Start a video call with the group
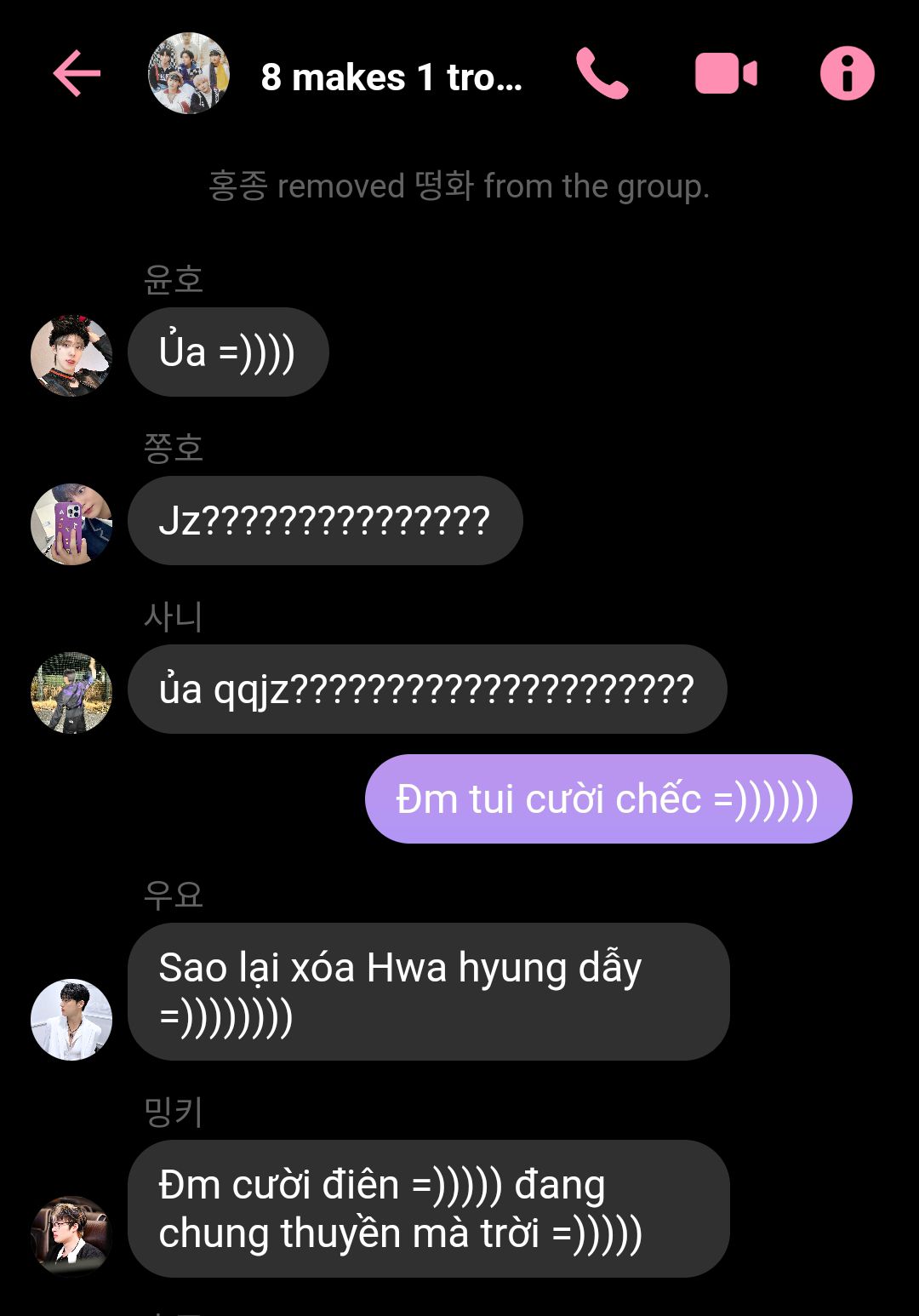This screenshot has height=1316, width=919. click(725, 74)
